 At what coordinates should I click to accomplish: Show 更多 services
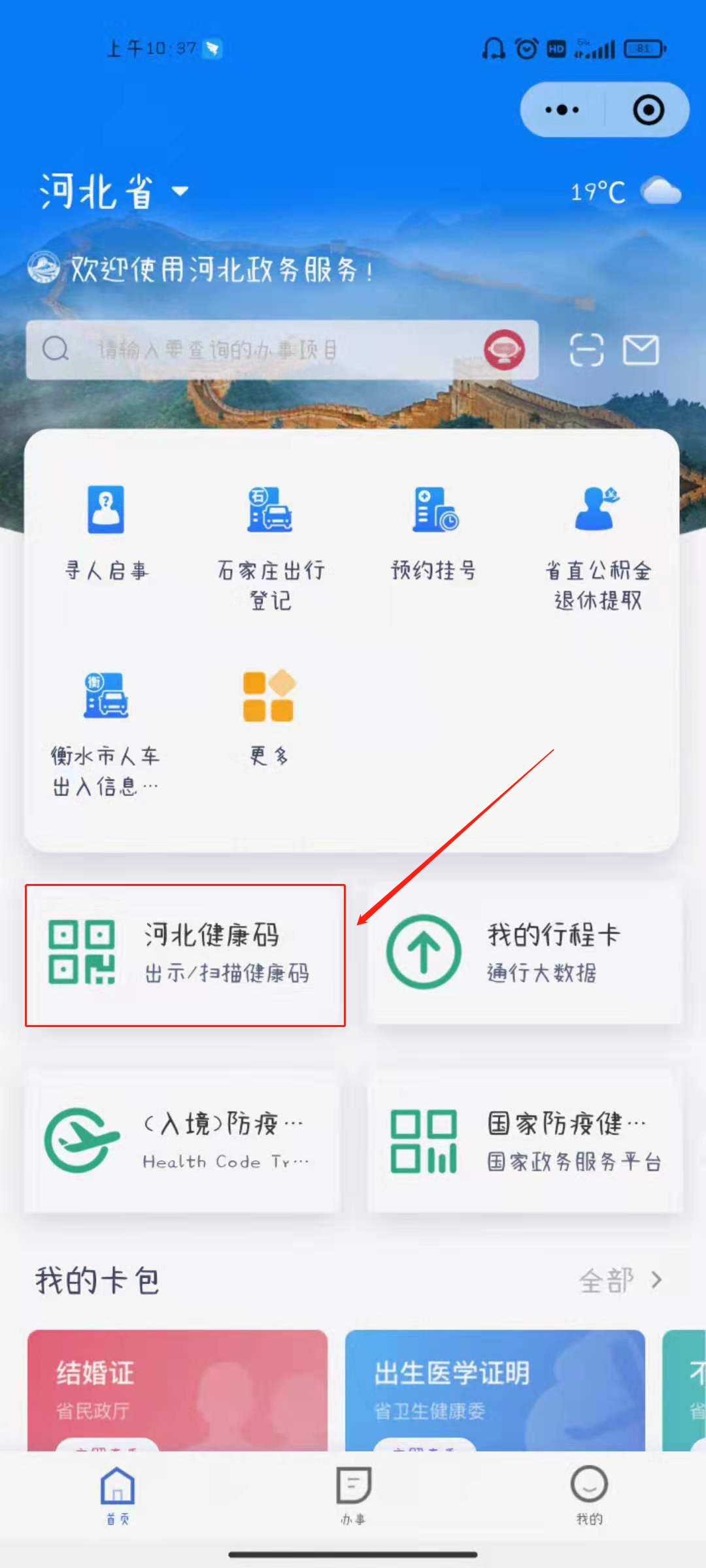click(269, 715)
